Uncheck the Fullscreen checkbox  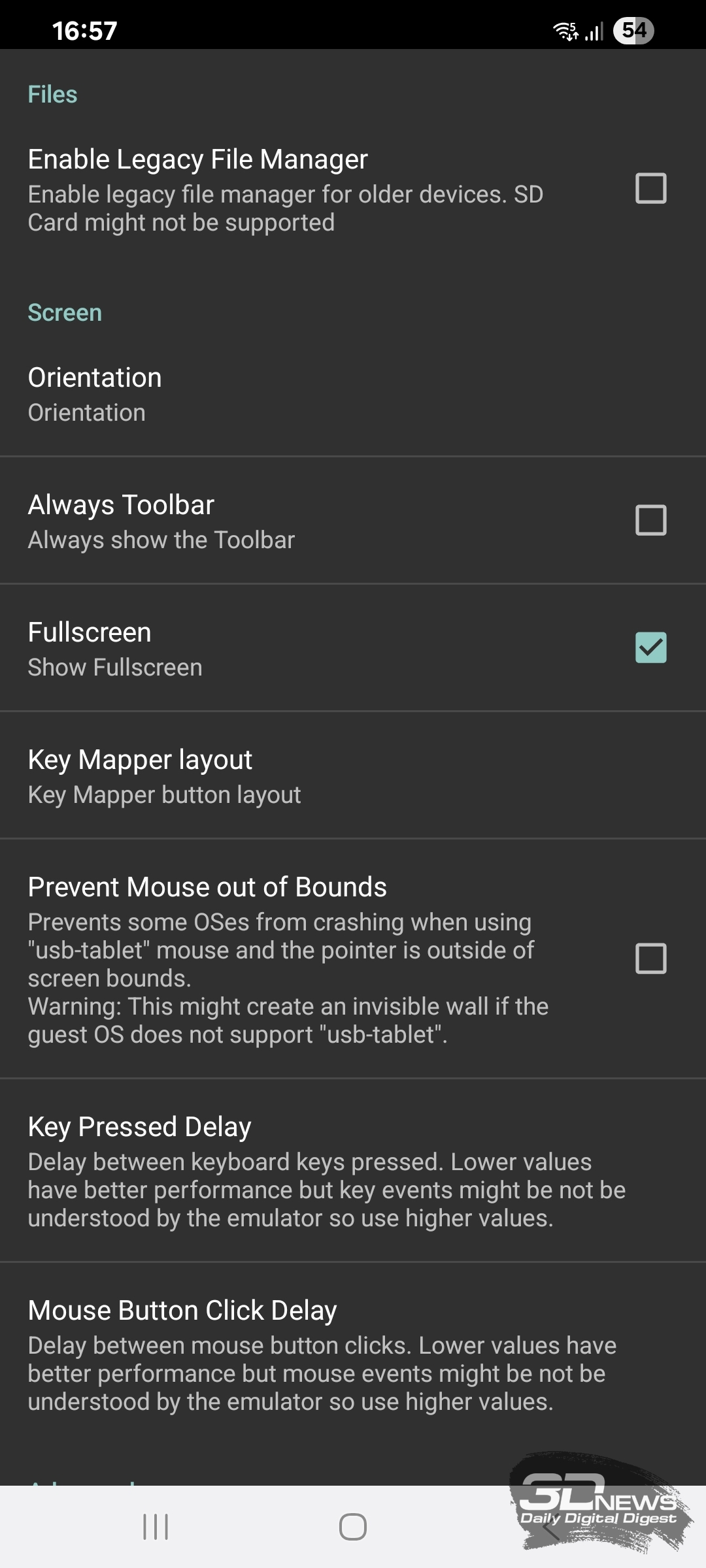click(650, 647)
